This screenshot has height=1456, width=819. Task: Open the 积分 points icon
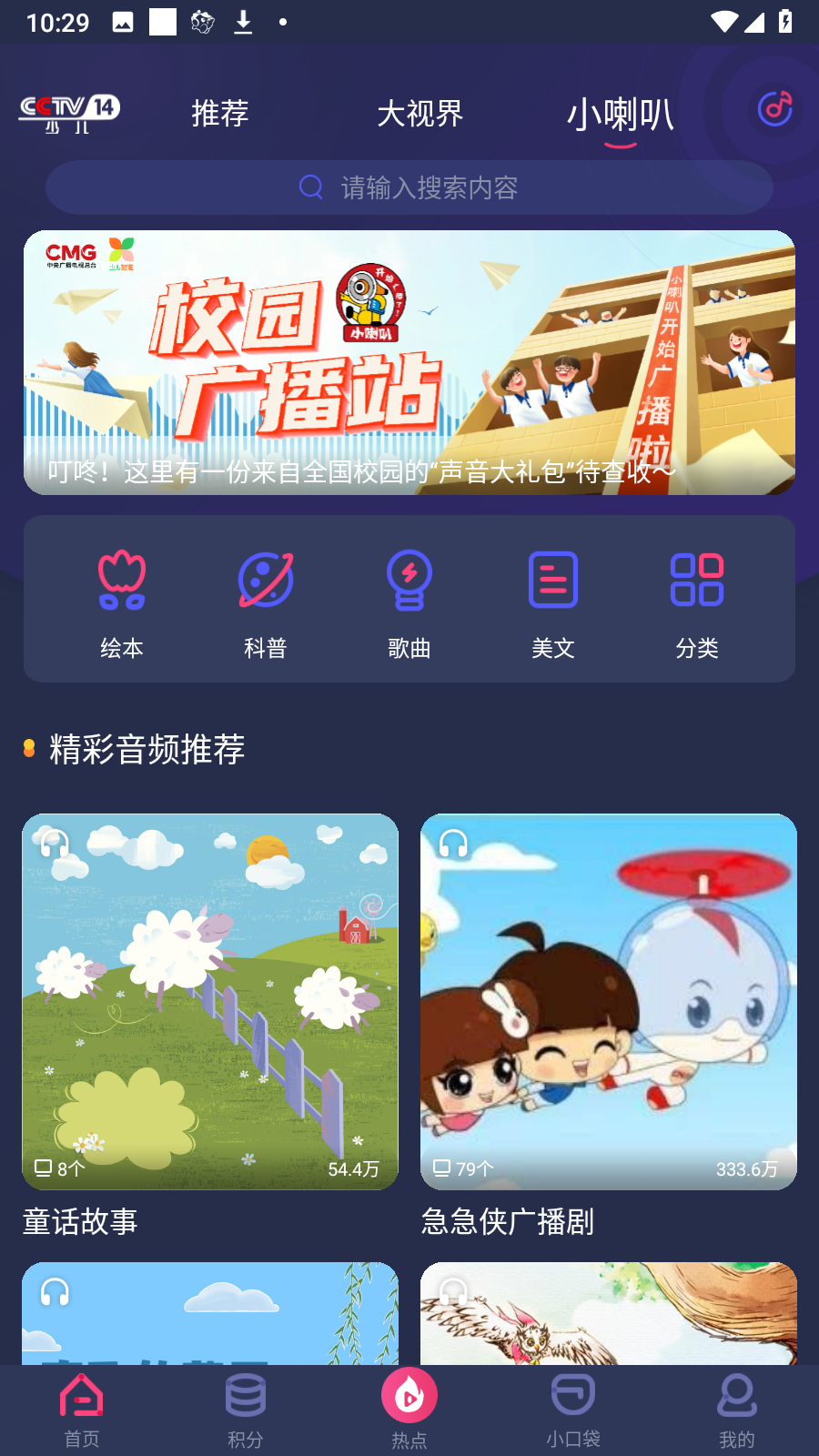pyautogui.click(x=245, y=1394)
